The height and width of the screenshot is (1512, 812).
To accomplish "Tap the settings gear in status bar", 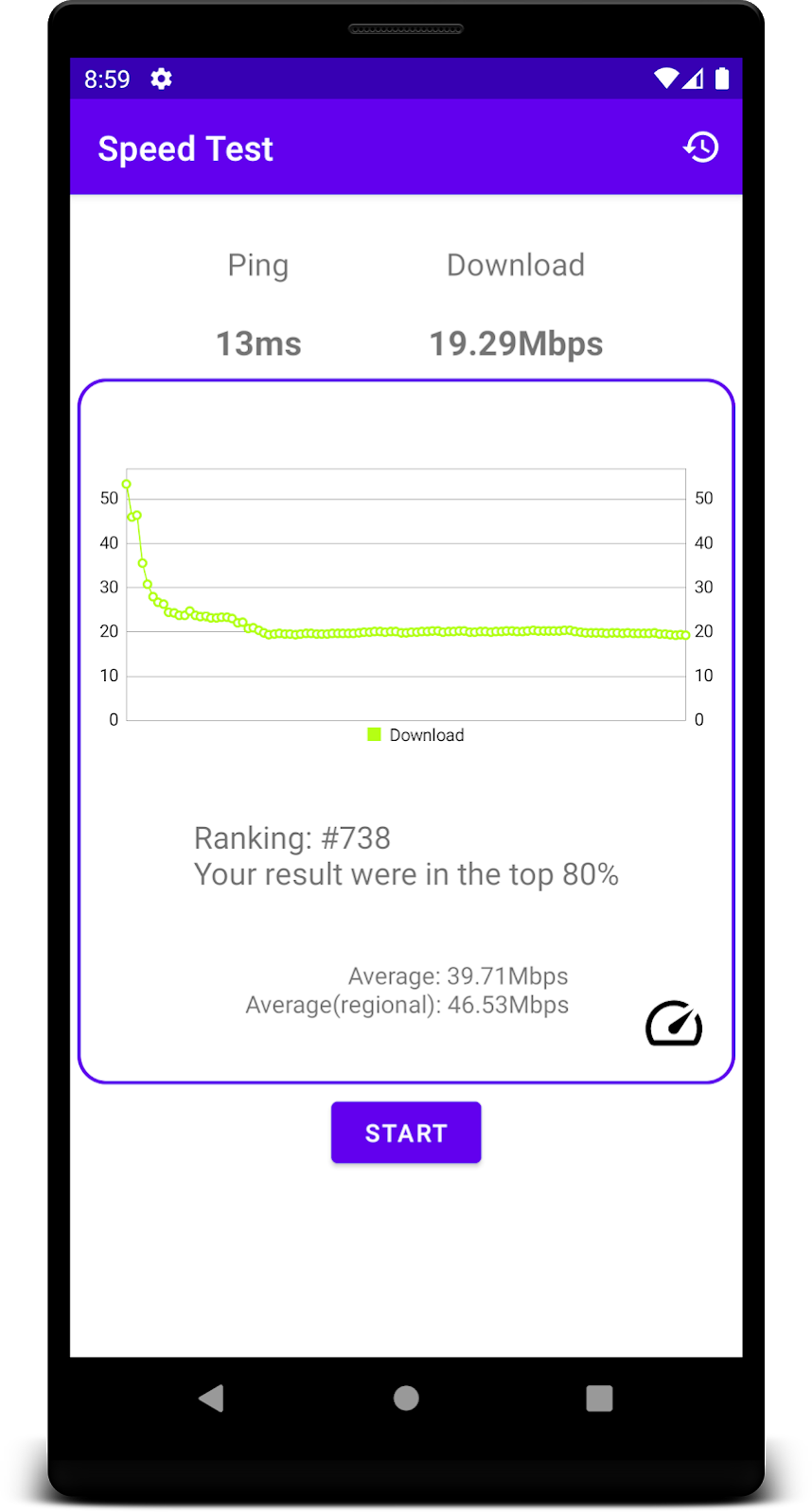I will [161, 79].
